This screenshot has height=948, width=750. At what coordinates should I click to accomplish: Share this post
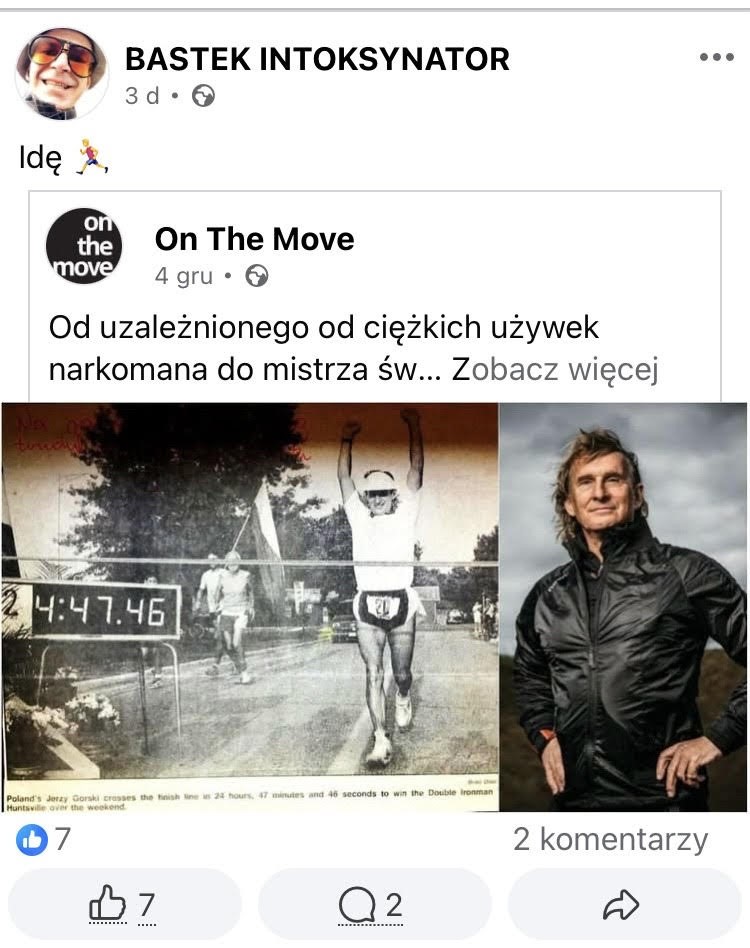click(622, 905)
